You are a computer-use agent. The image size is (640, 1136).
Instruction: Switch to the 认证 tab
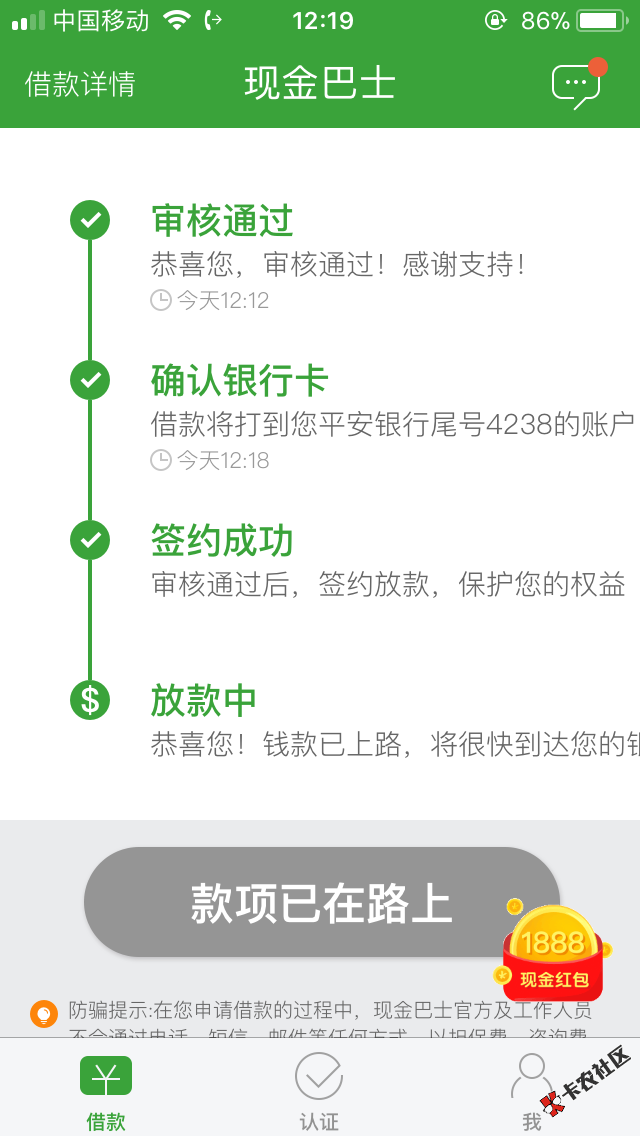[319, 1092]
